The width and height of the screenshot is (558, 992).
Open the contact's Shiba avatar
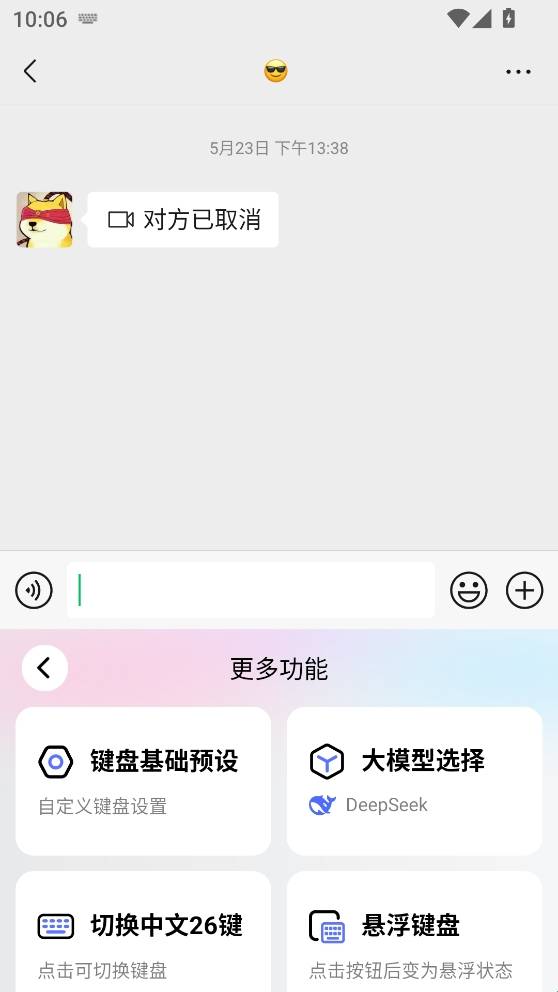pyautogui.click(x=44, y=220)
